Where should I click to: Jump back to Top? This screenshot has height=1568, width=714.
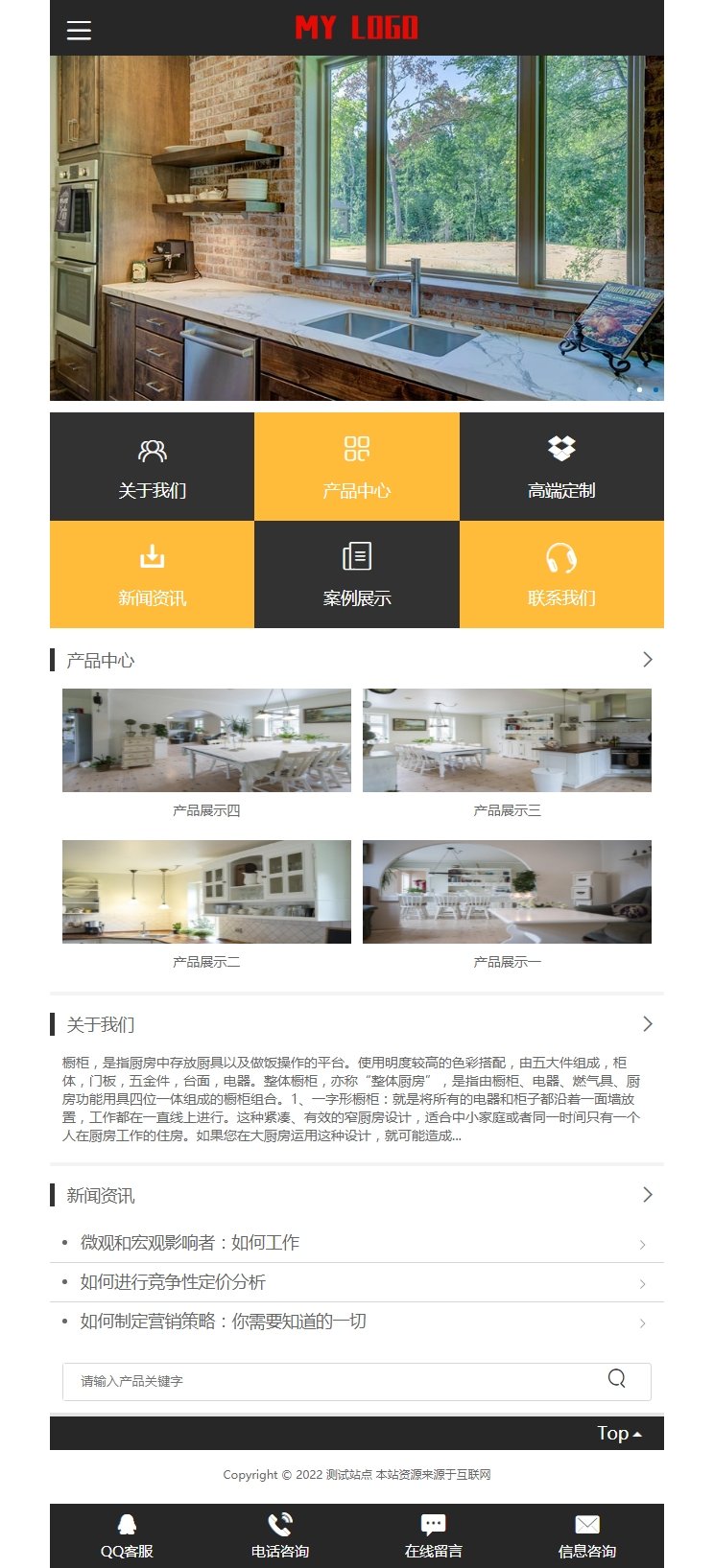[619, 1434]
